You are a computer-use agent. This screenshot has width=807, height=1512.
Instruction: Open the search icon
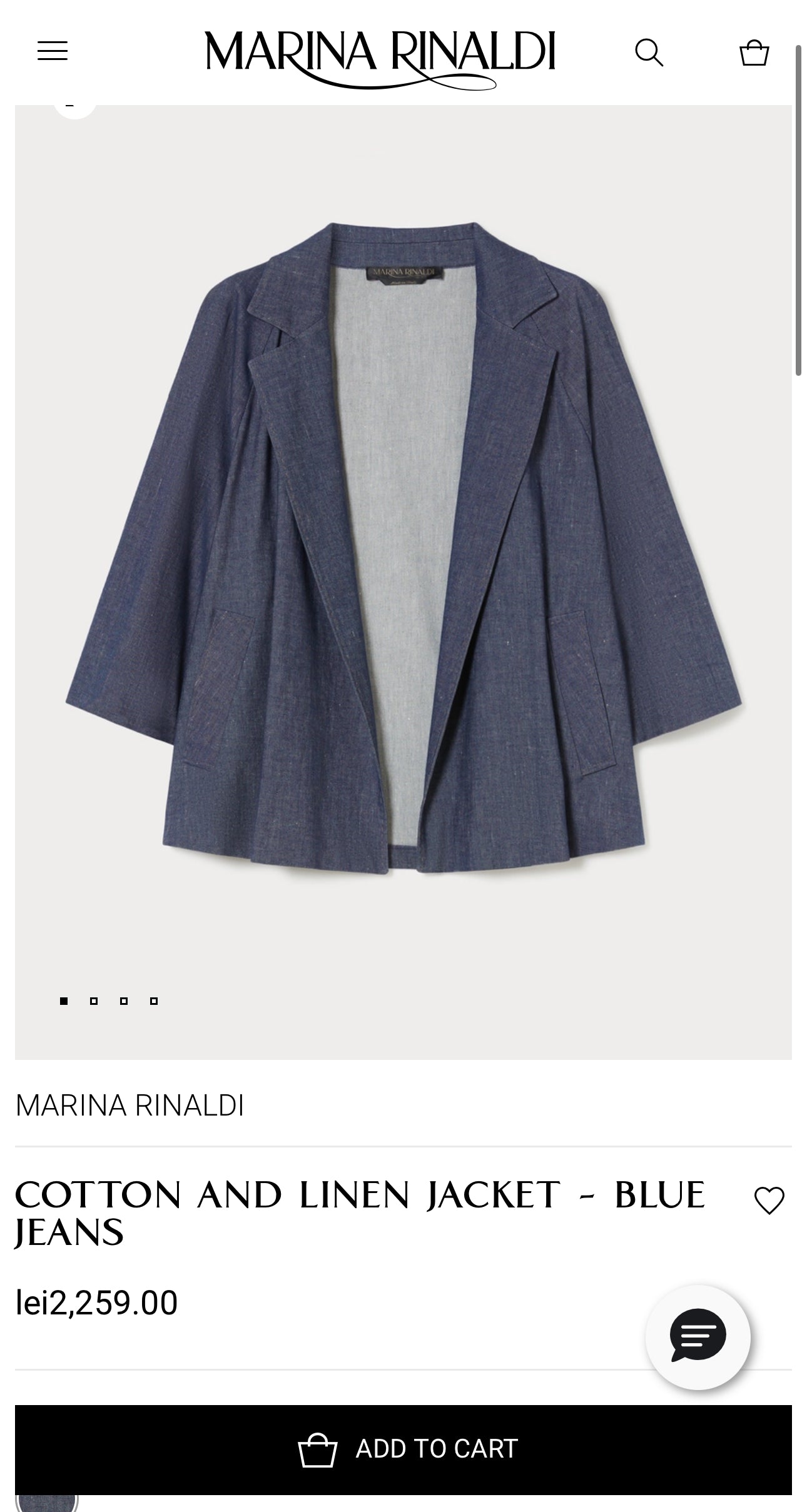[649, 53]
